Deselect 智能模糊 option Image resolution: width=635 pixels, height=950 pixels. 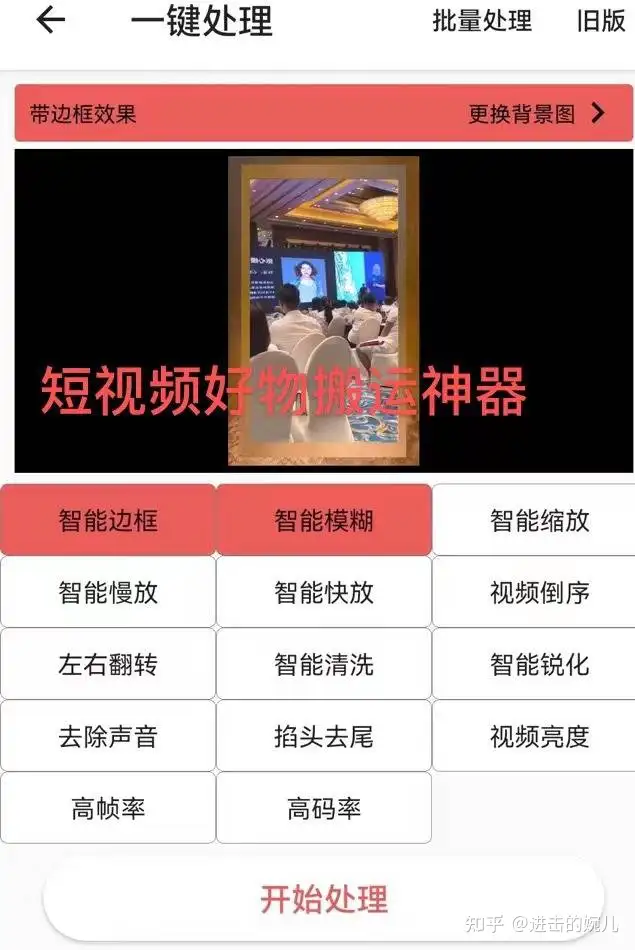tap(324, 520)
